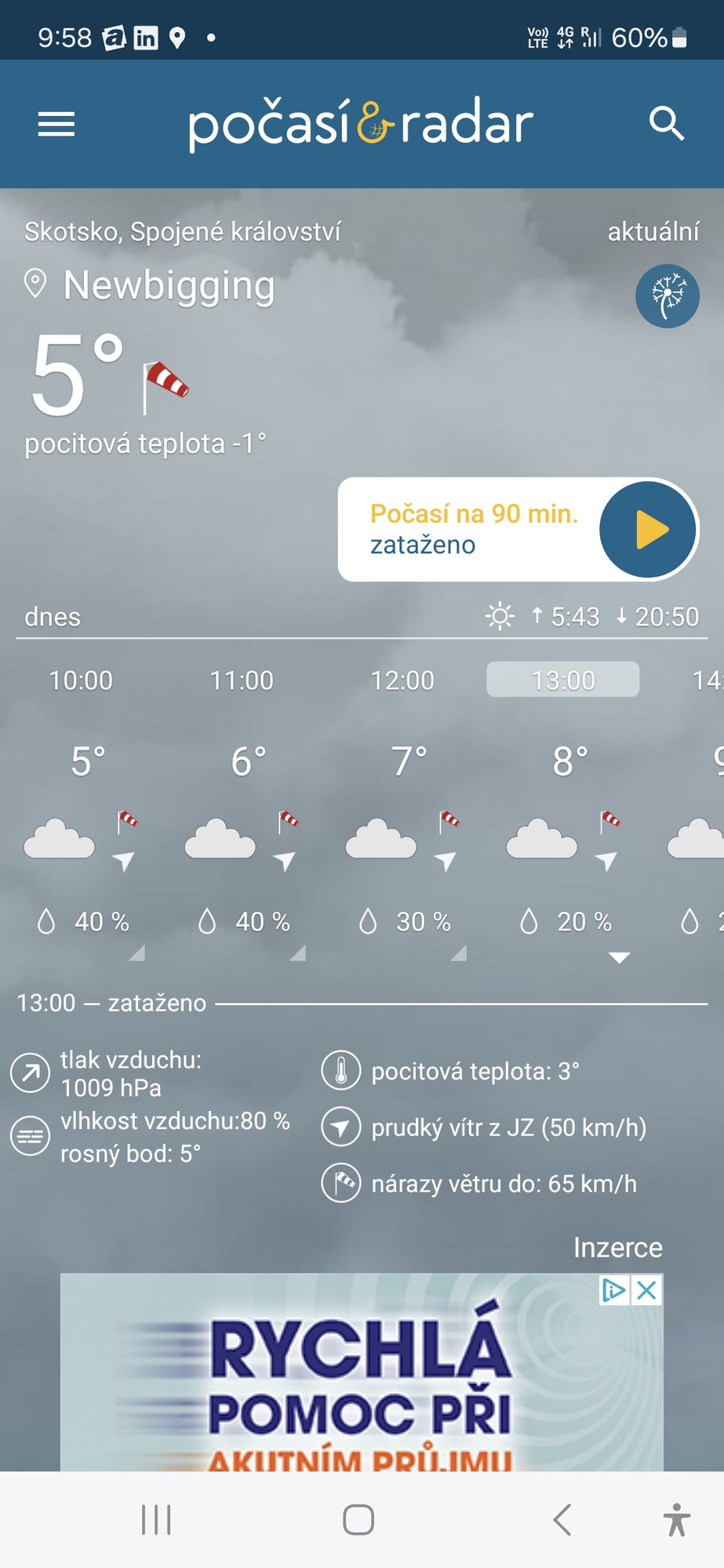This screenshot has width=724, height=1568.
Task: Go back with the system back button
Action: [562, 1520]
